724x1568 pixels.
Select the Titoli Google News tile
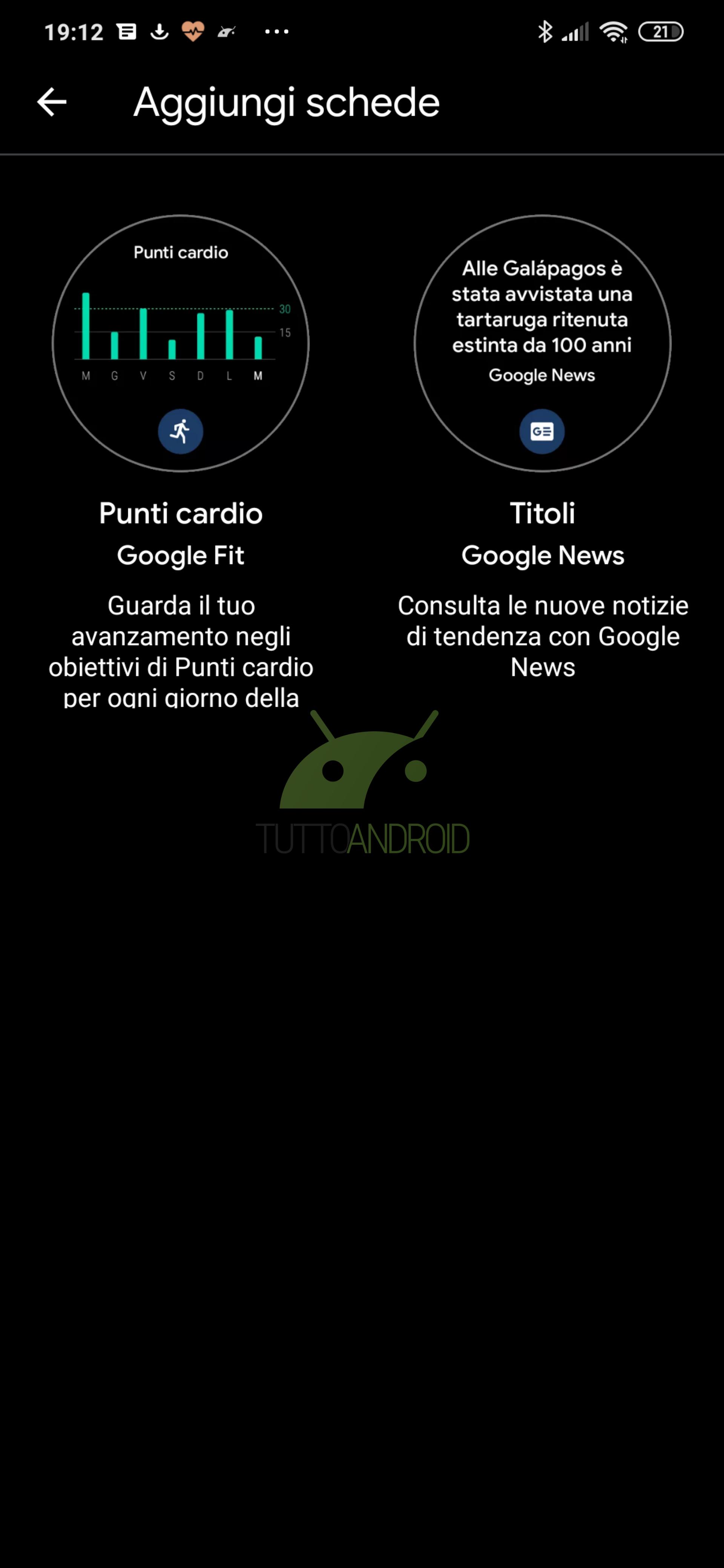click(542, 343)
